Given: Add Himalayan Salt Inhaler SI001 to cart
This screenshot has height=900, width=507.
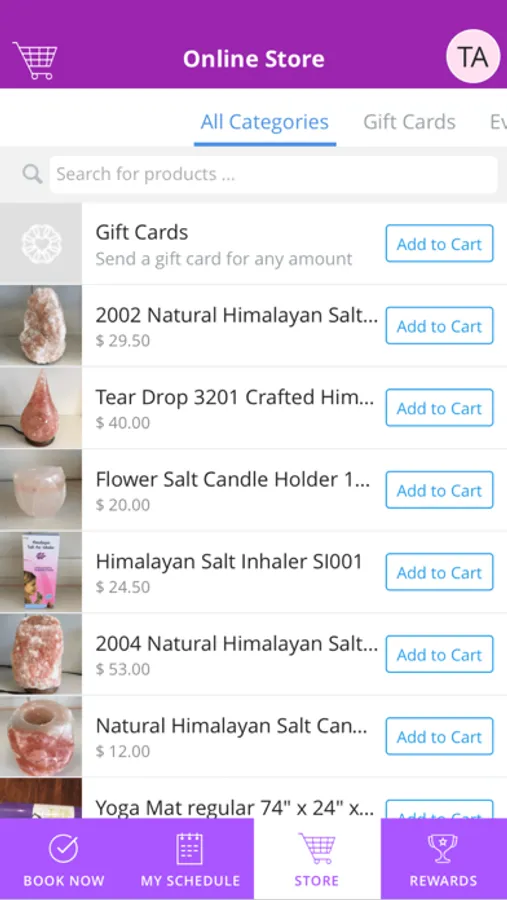Looking at the screenshot, I should (439, 572).
